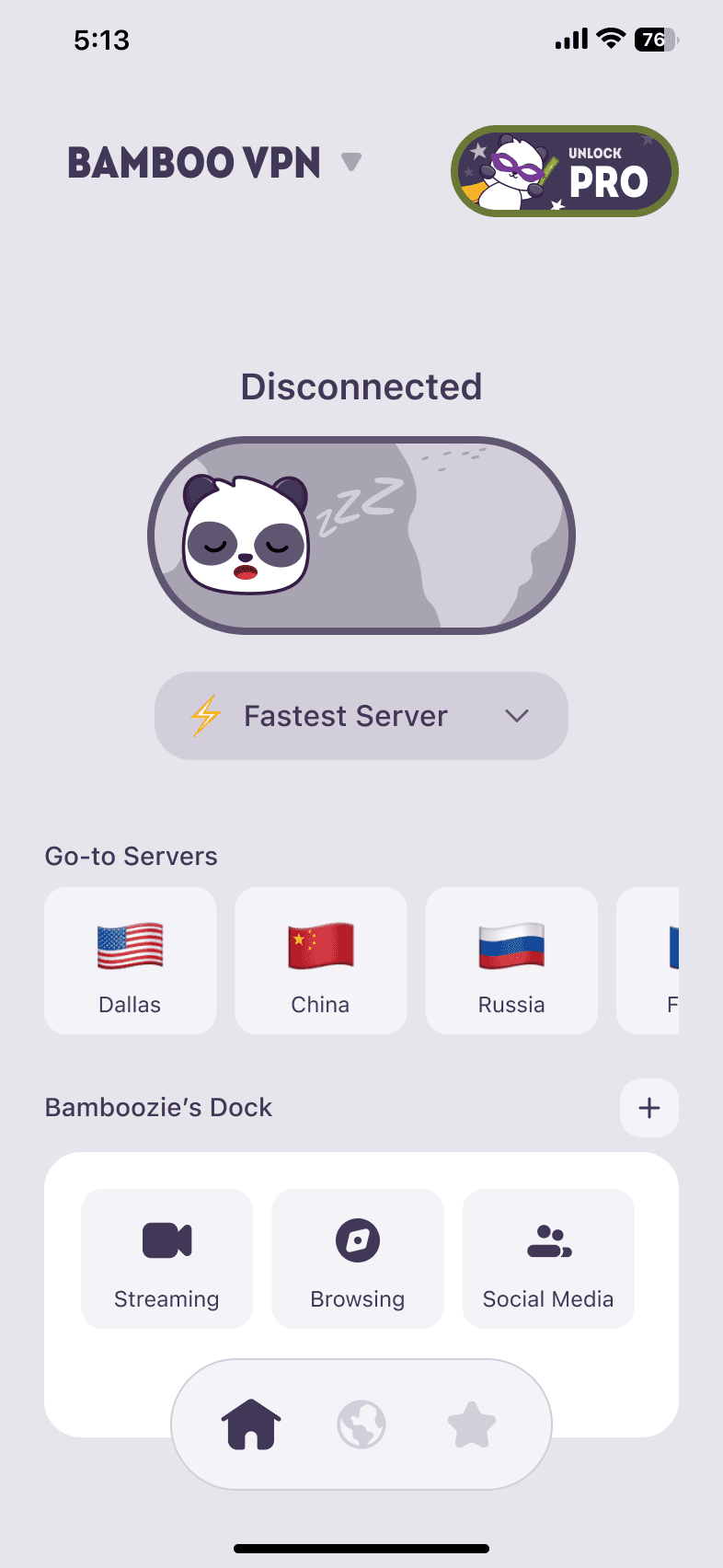The height and width of the screenshot is (1568, 723).
Task: Expand the Bamboo VPN title dropdown
Action: click(350, 162)
